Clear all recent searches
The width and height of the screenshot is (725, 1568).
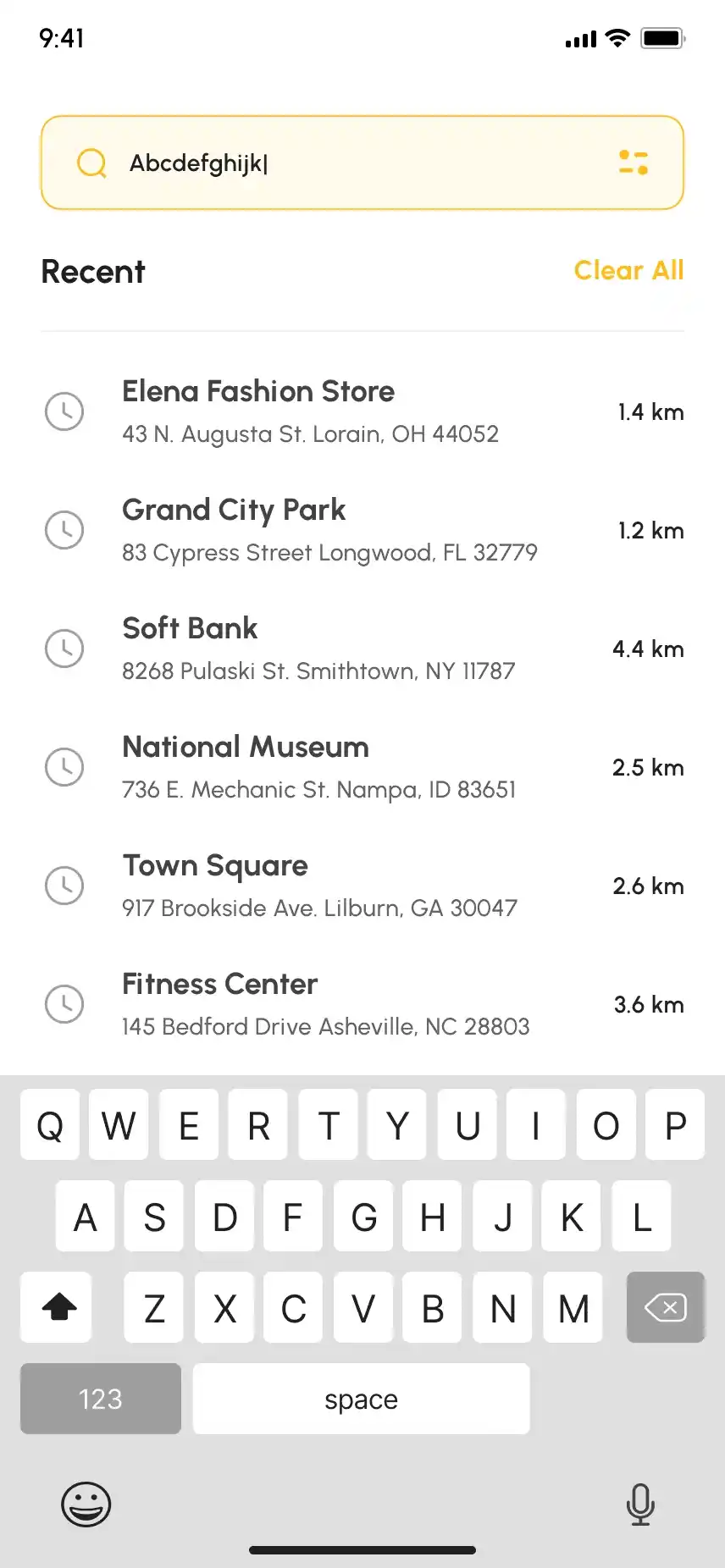(628, 270)
